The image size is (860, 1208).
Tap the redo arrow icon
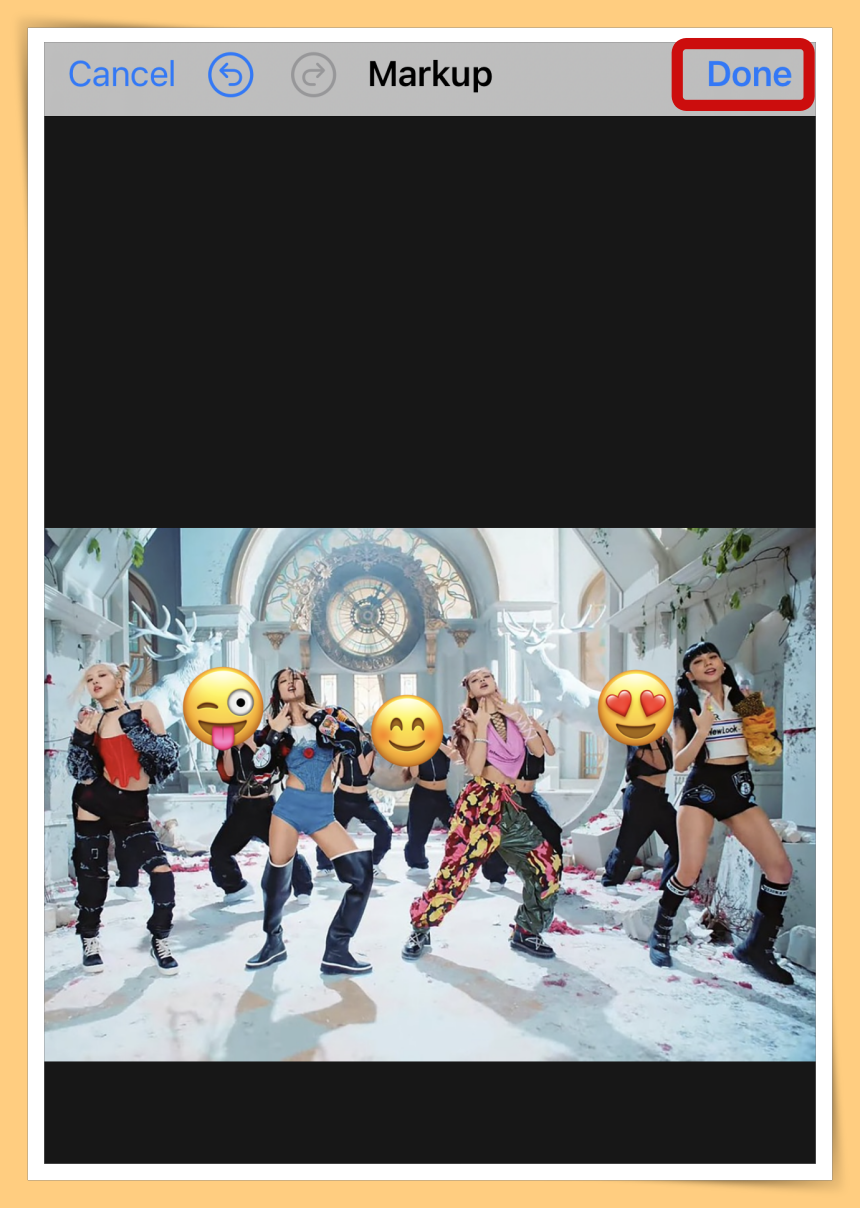point(313,75)
